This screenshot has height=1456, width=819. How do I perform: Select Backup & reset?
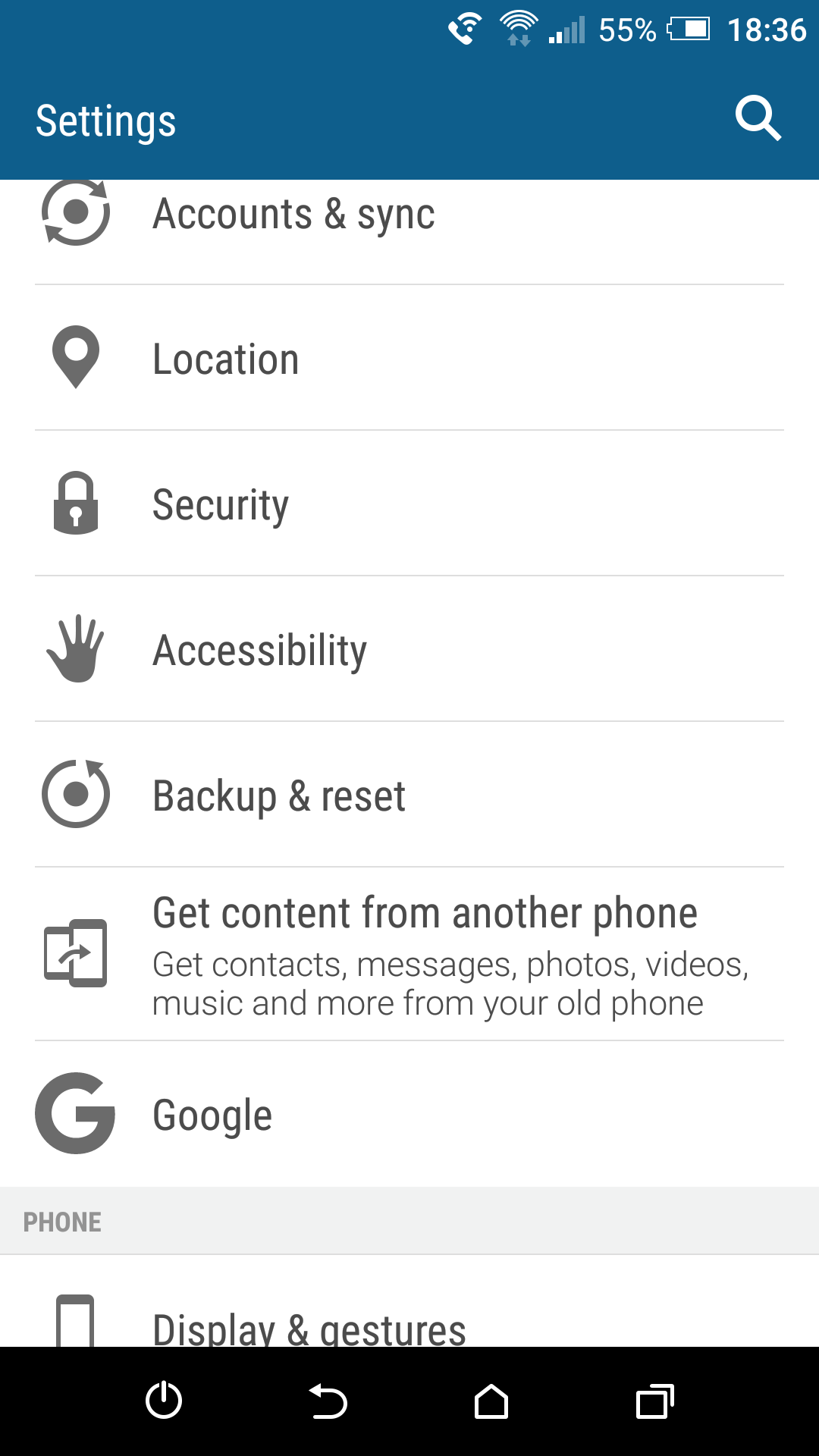[409, 795]
